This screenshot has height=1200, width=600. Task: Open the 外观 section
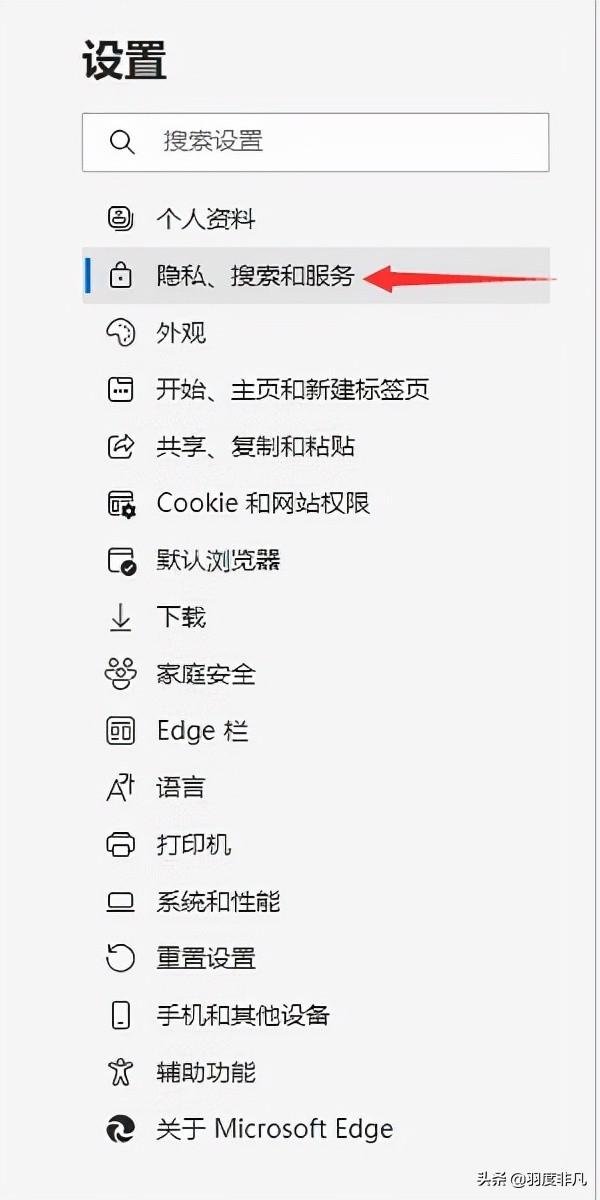pyautogui.click(x=181, y=332)
